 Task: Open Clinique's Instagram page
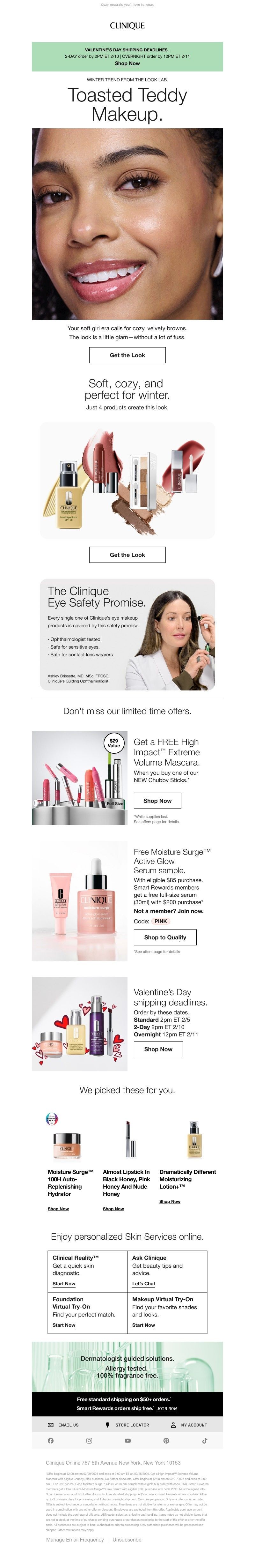pos(89,1440)
